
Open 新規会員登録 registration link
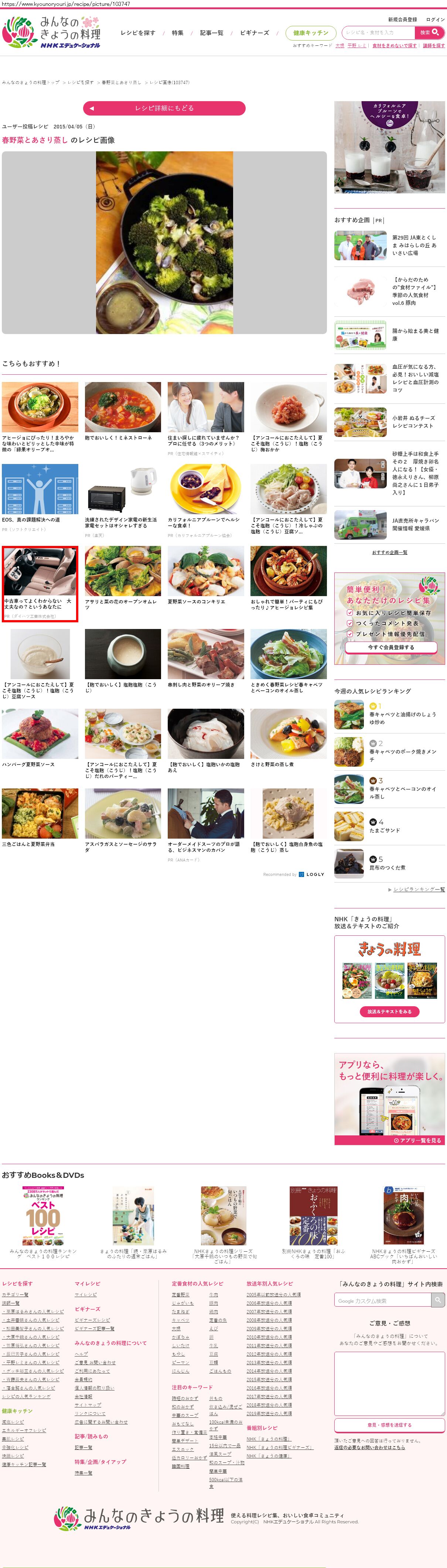403,20
